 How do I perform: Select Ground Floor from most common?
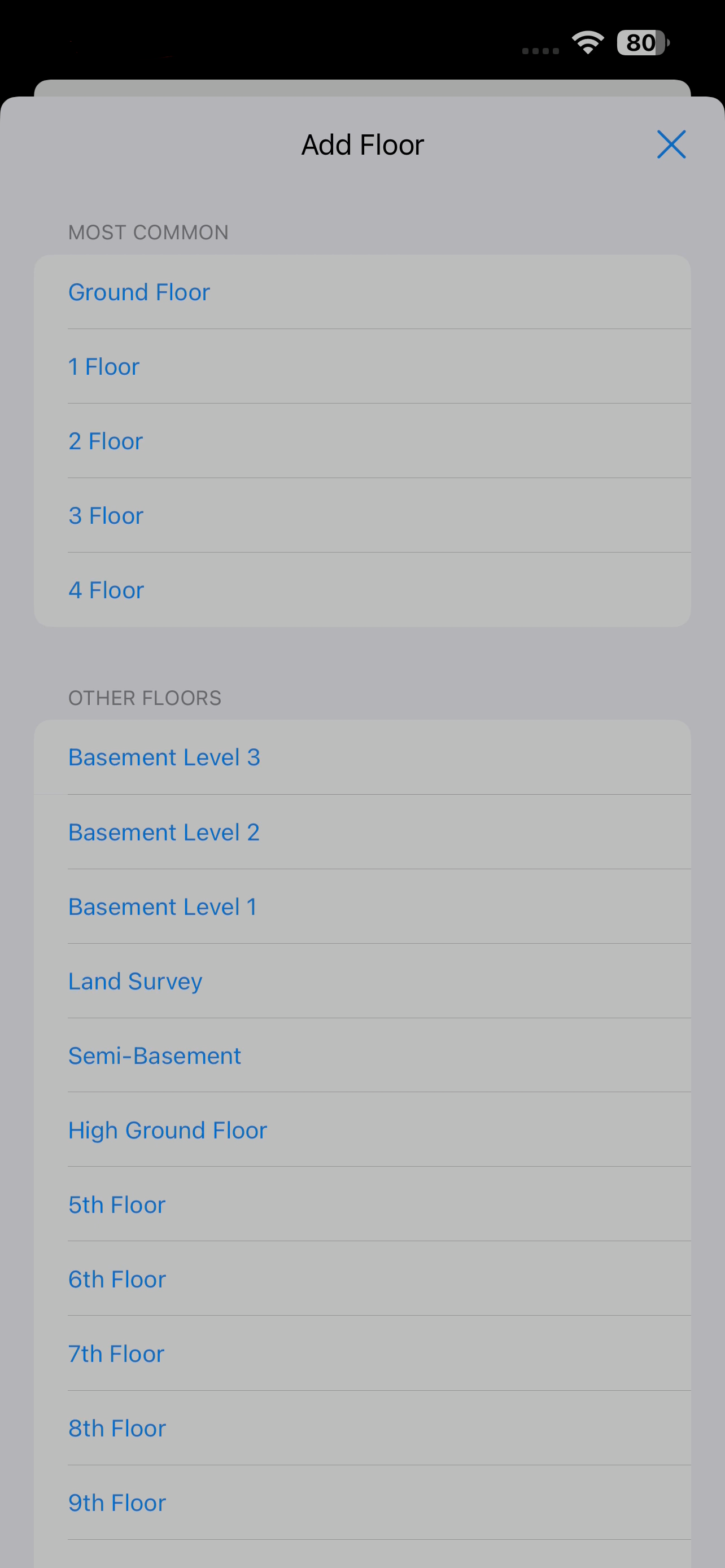139,292
